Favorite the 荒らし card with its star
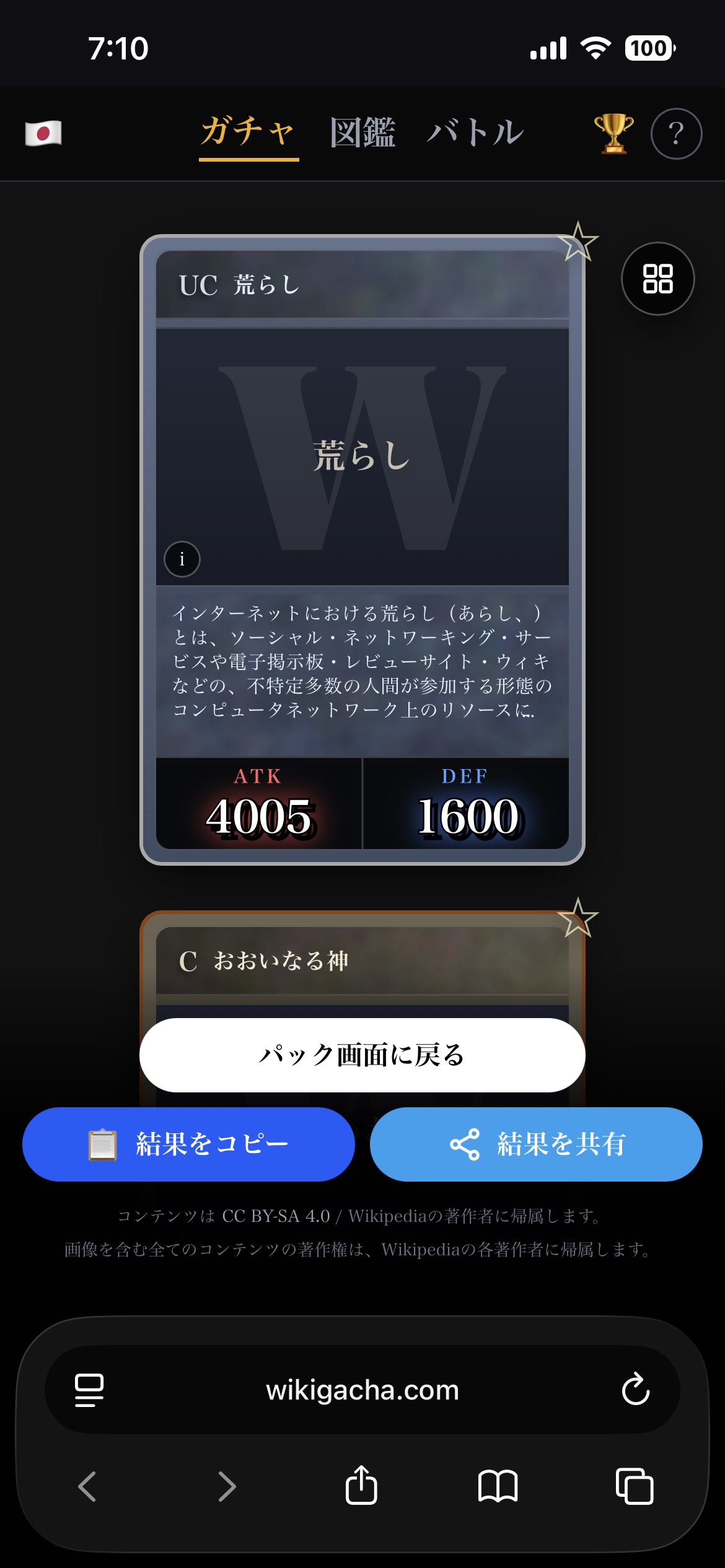Screen dimensions: 725x1568 (x=578, y=242)
